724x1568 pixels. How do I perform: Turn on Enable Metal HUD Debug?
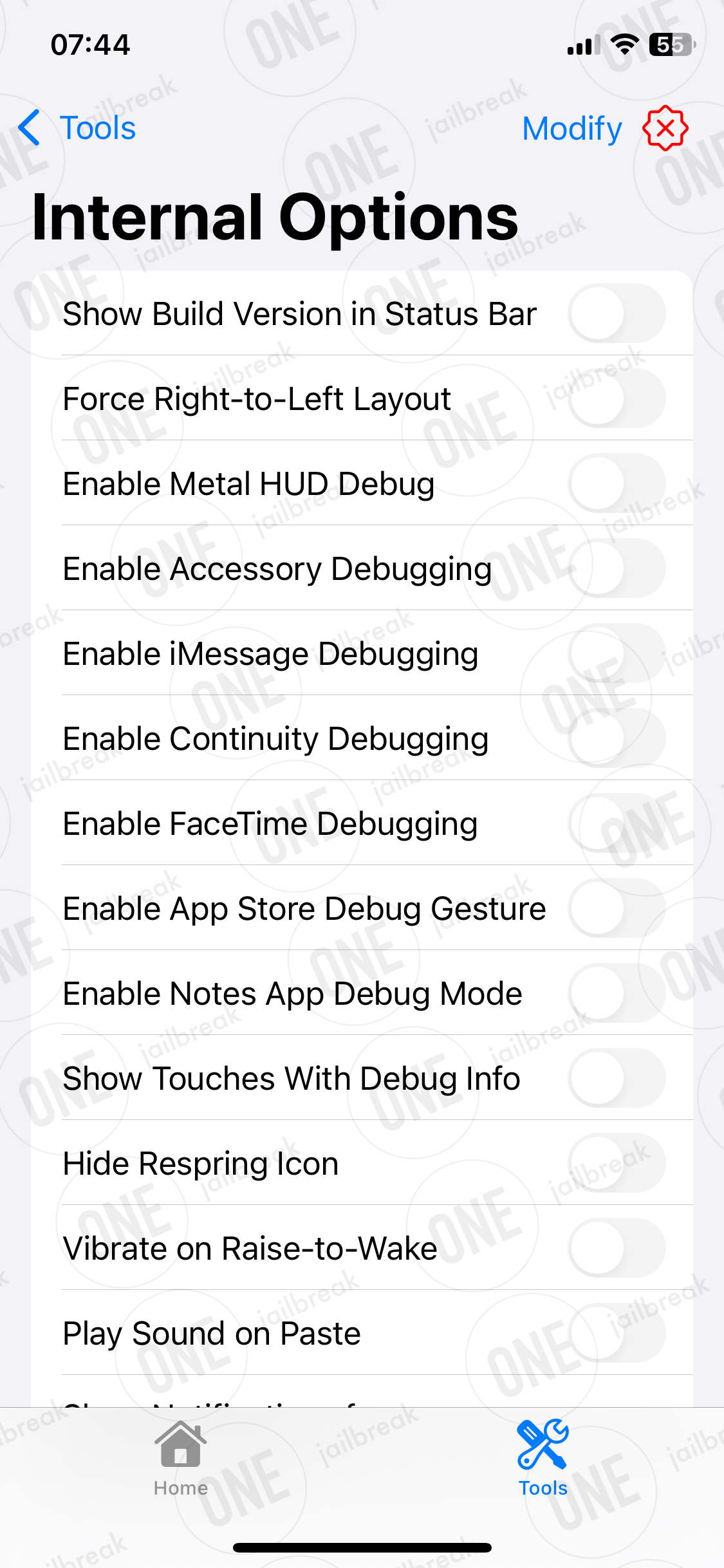(x=617, y=483)
